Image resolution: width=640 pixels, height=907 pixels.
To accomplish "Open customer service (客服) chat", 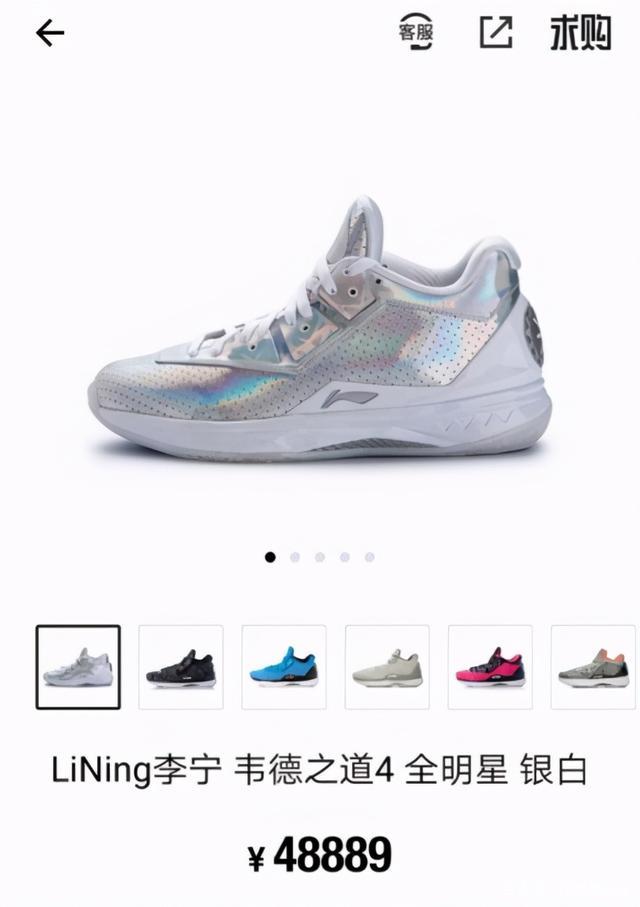I will tap(416, 32).
